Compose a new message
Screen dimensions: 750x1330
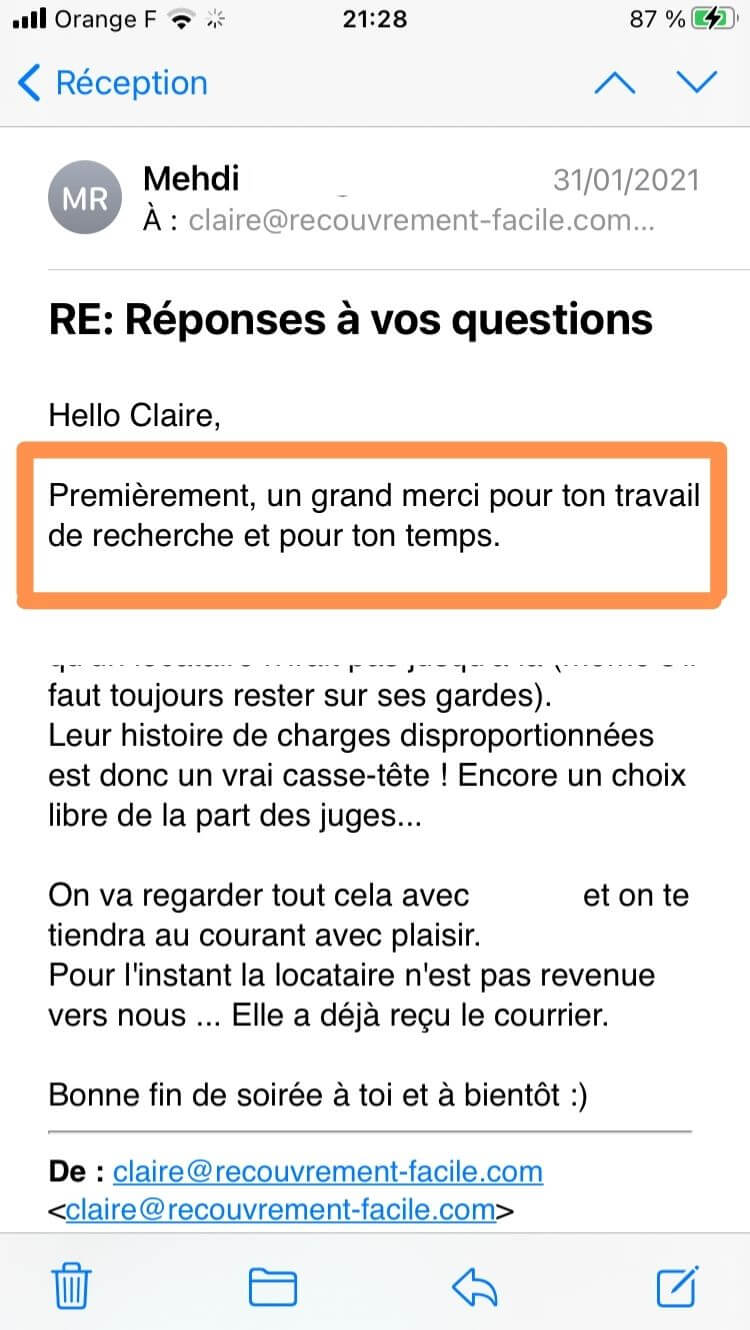[677, 1285]
